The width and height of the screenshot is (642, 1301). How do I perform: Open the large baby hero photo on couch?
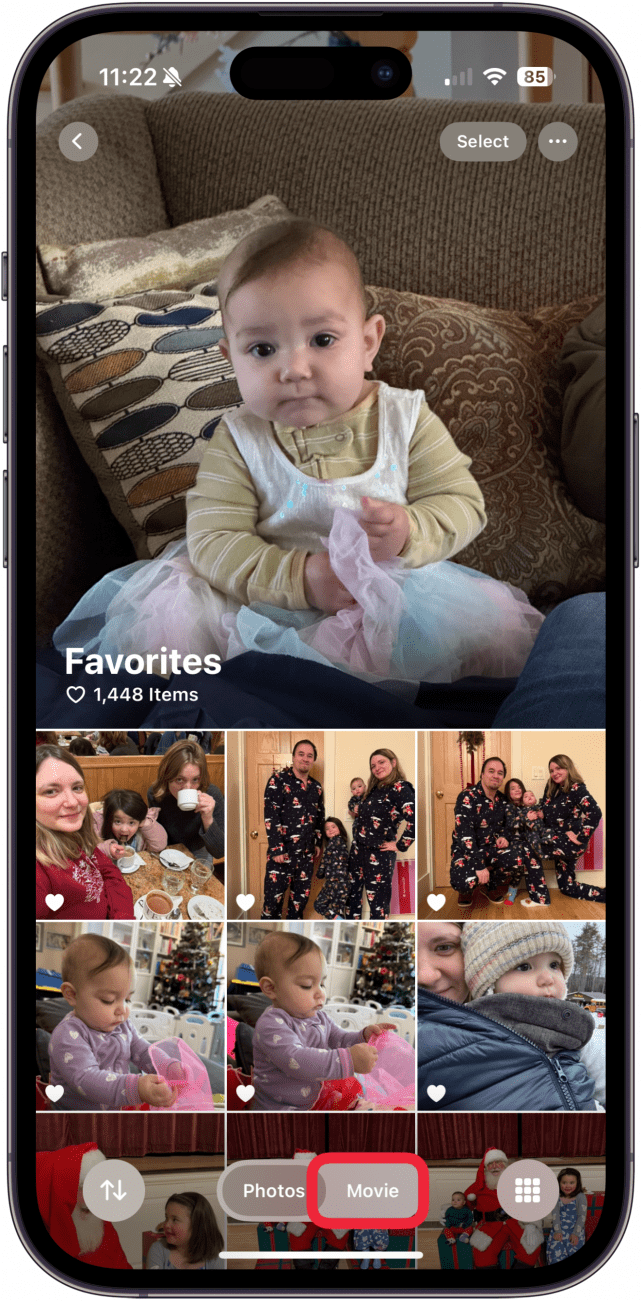(x=320, y=420)
